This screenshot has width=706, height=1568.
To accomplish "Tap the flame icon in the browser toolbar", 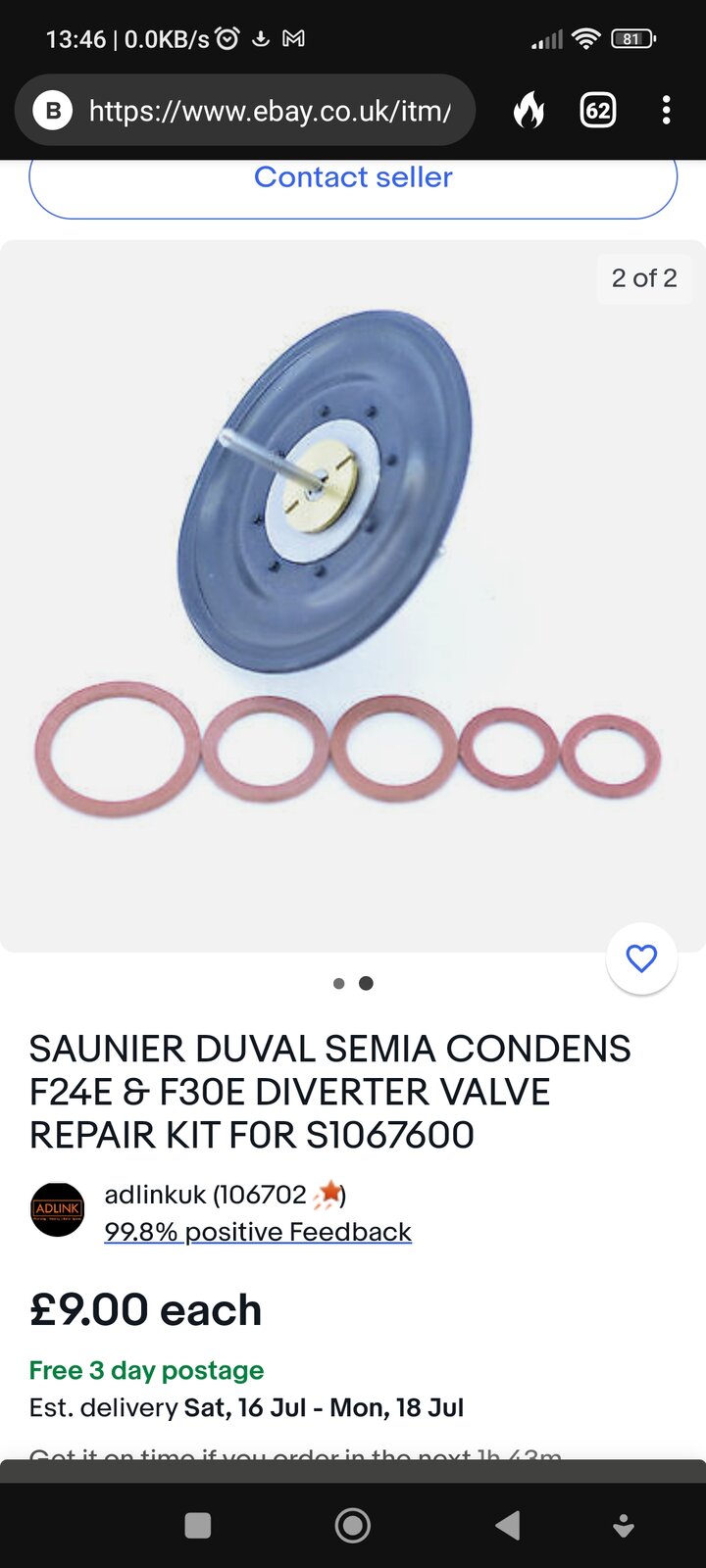I will [529, 111].
